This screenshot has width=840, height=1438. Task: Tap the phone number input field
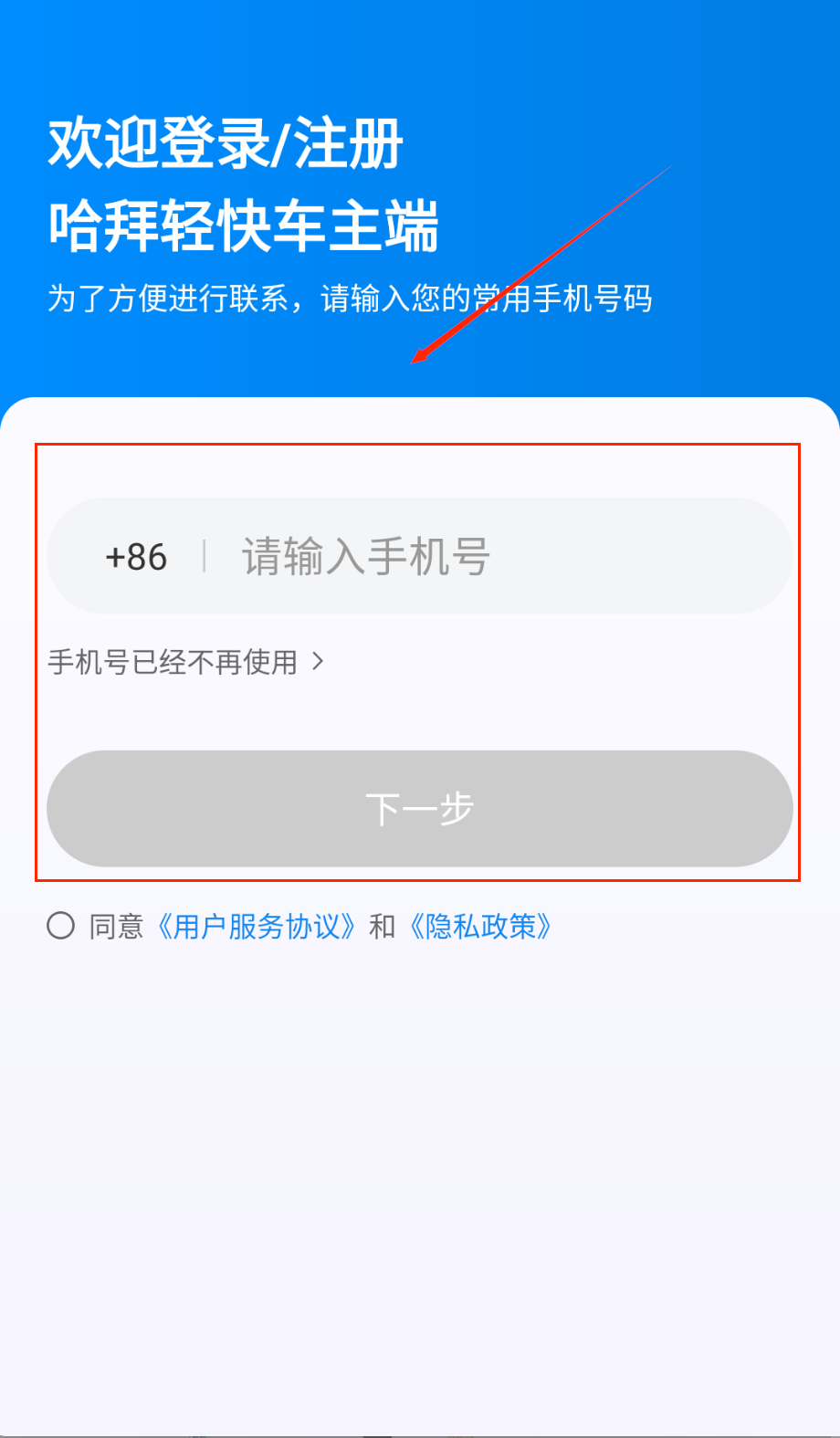493,556
